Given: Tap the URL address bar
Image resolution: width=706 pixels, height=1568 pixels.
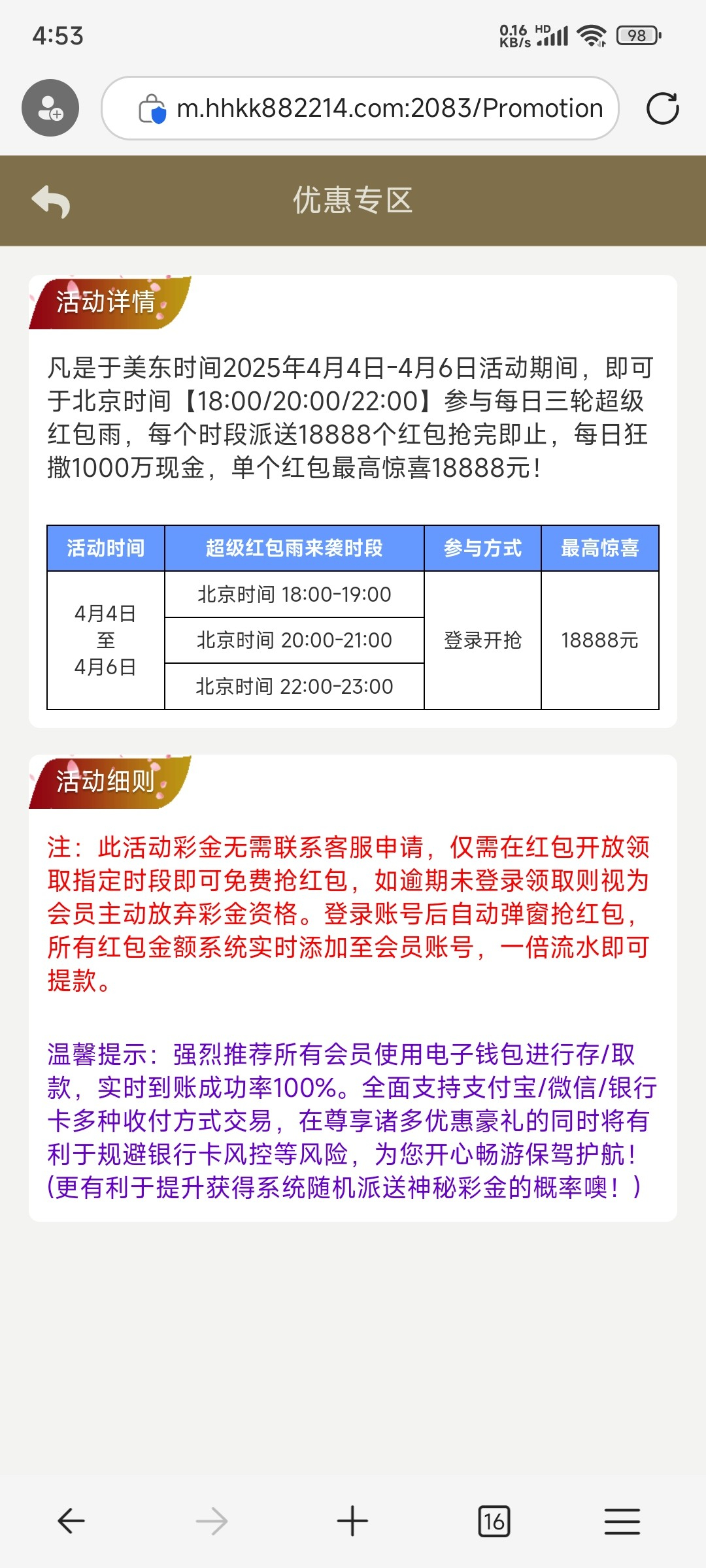Looking at the screenshot, I should 360,108.
